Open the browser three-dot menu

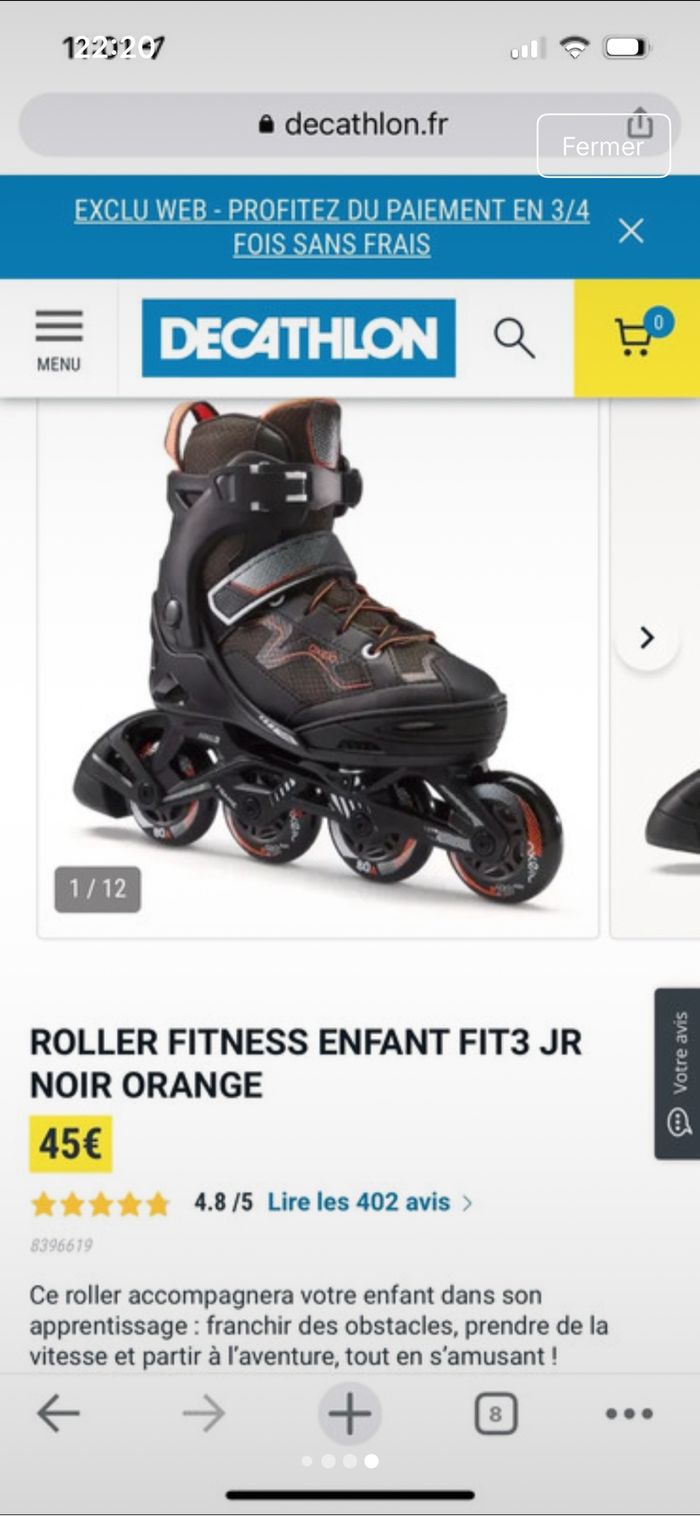(x=629, y=1413)
